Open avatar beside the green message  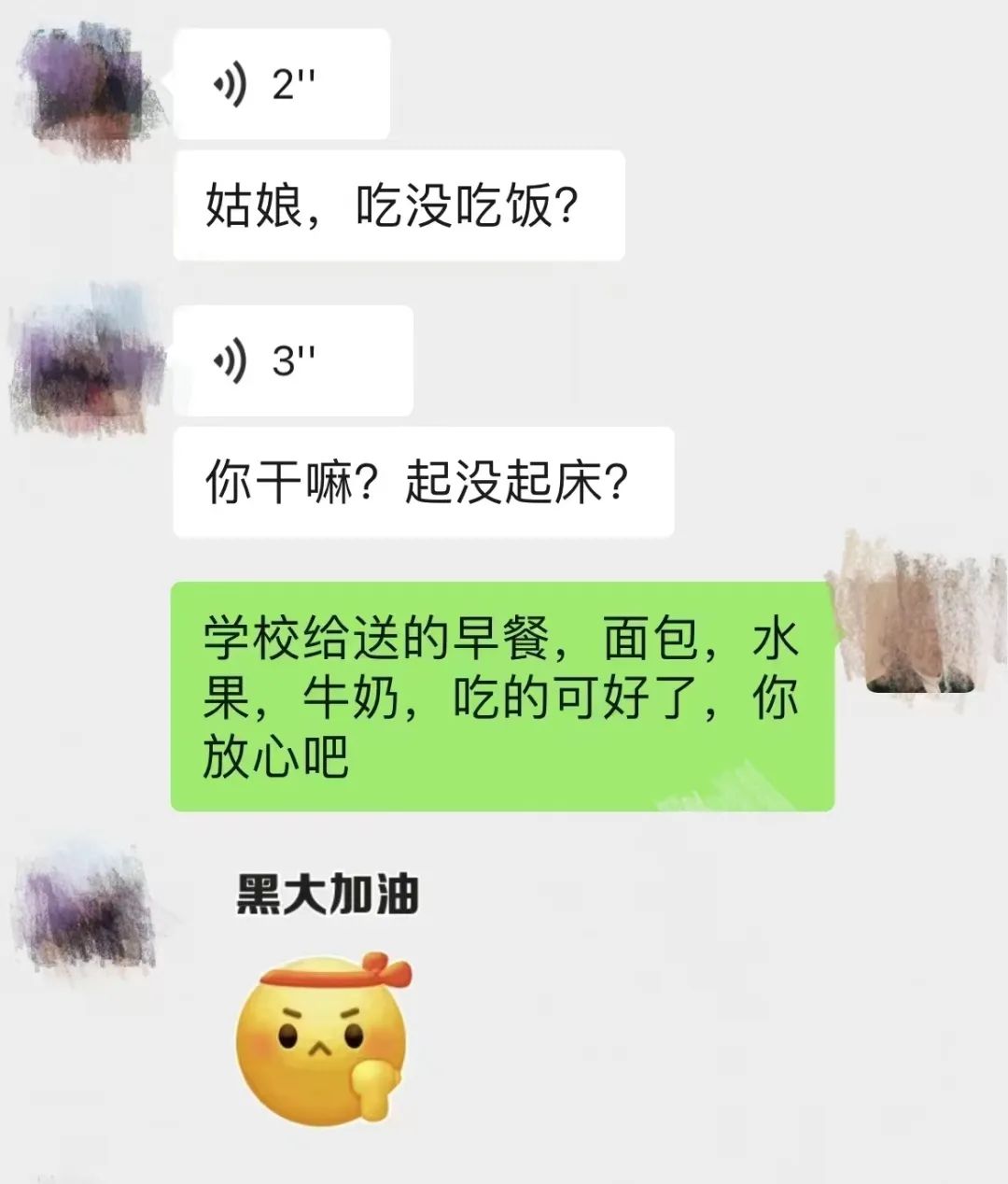[918, 617]
